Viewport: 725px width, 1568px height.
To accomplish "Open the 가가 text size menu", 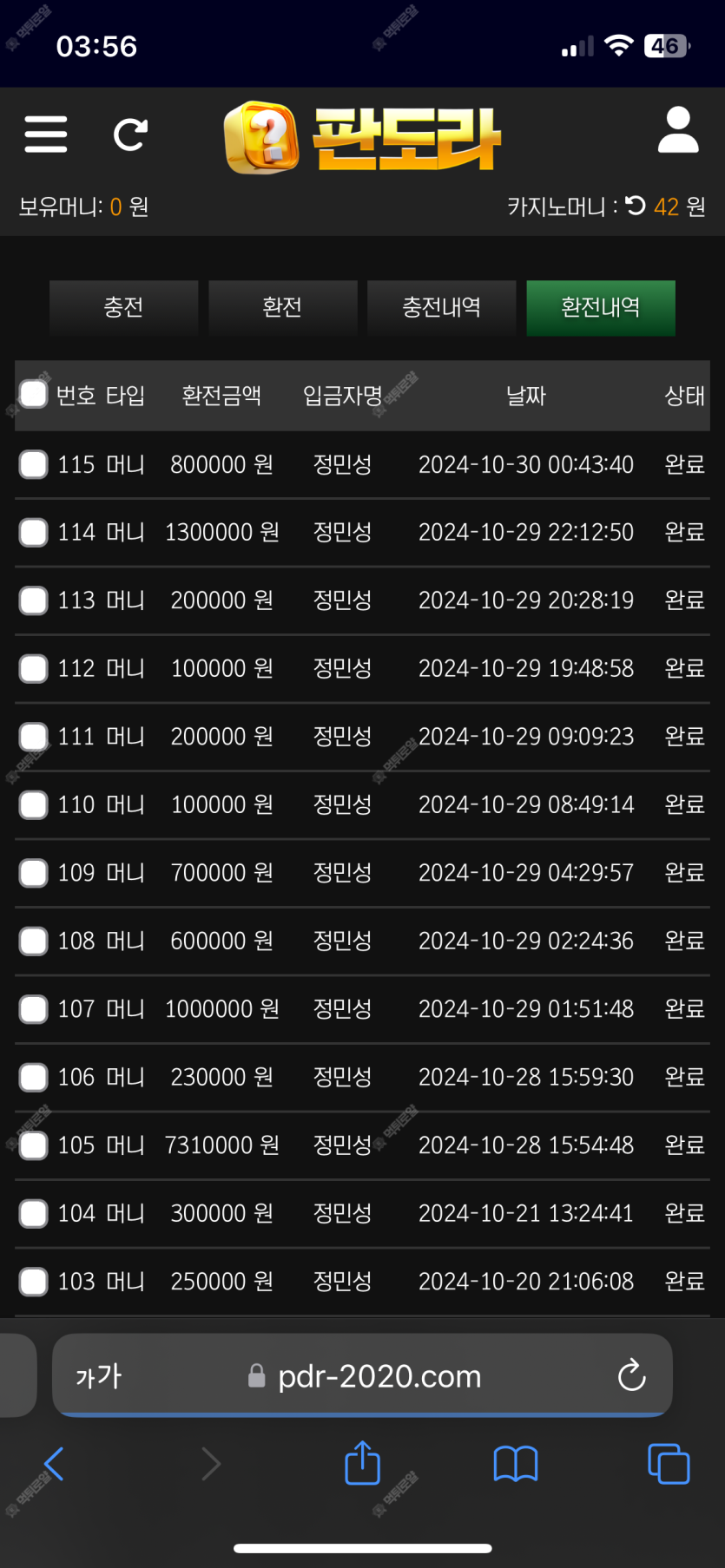I will 98,1376.
